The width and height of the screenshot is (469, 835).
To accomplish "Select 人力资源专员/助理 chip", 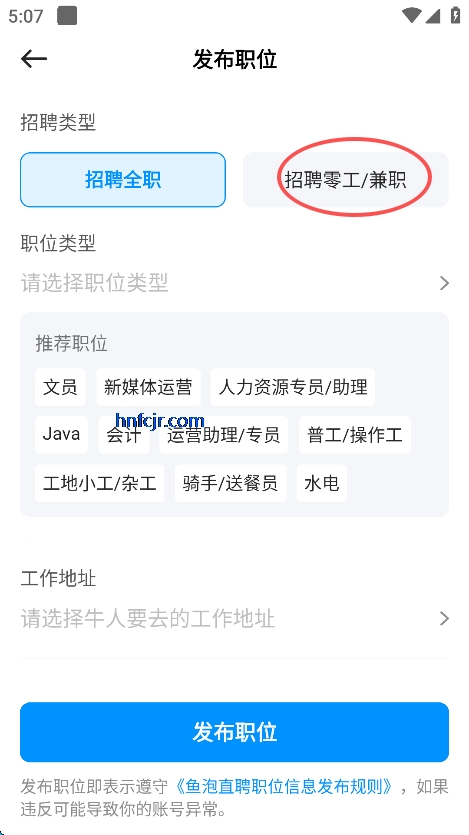I will tap(293, 387).
